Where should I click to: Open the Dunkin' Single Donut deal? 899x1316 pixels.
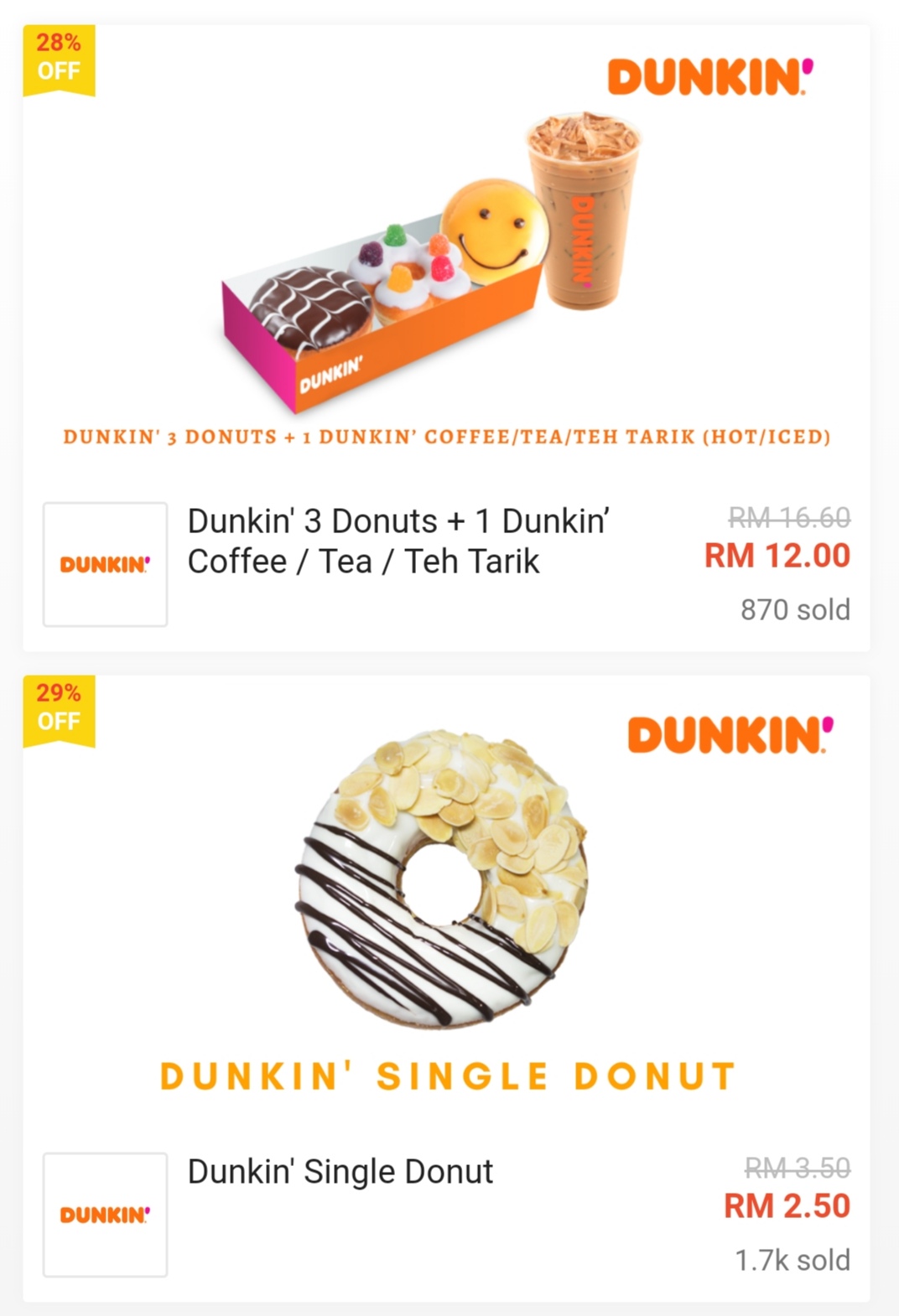[340, 1172]
